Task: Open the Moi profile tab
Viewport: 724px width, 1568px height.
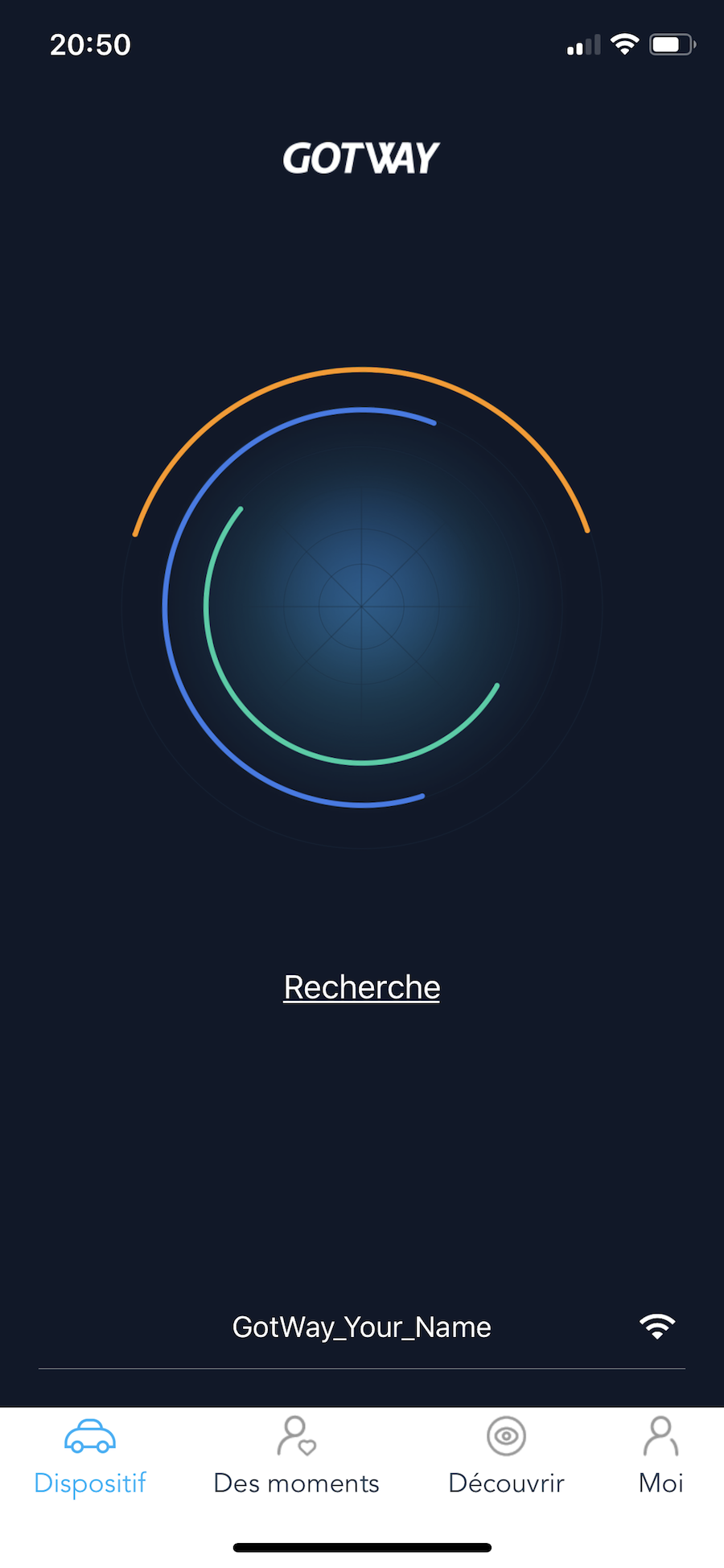Action: pos(660,1457)
